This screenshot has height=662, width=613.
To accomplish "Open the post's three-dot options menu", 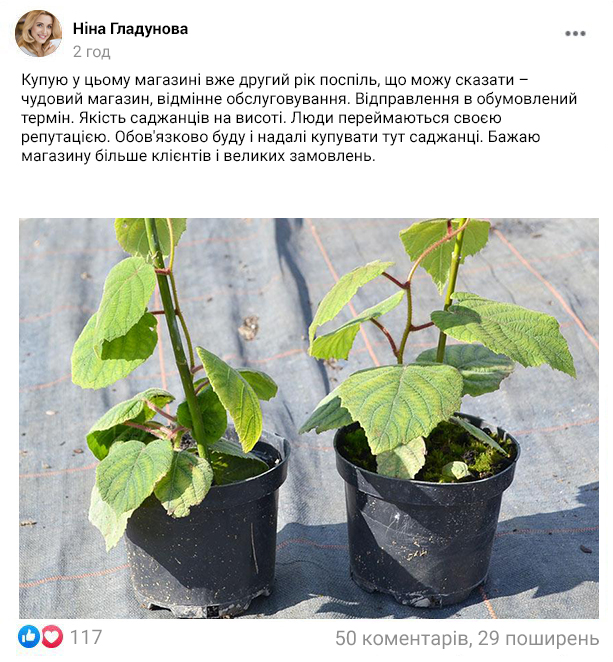I will tap(575, 33).
